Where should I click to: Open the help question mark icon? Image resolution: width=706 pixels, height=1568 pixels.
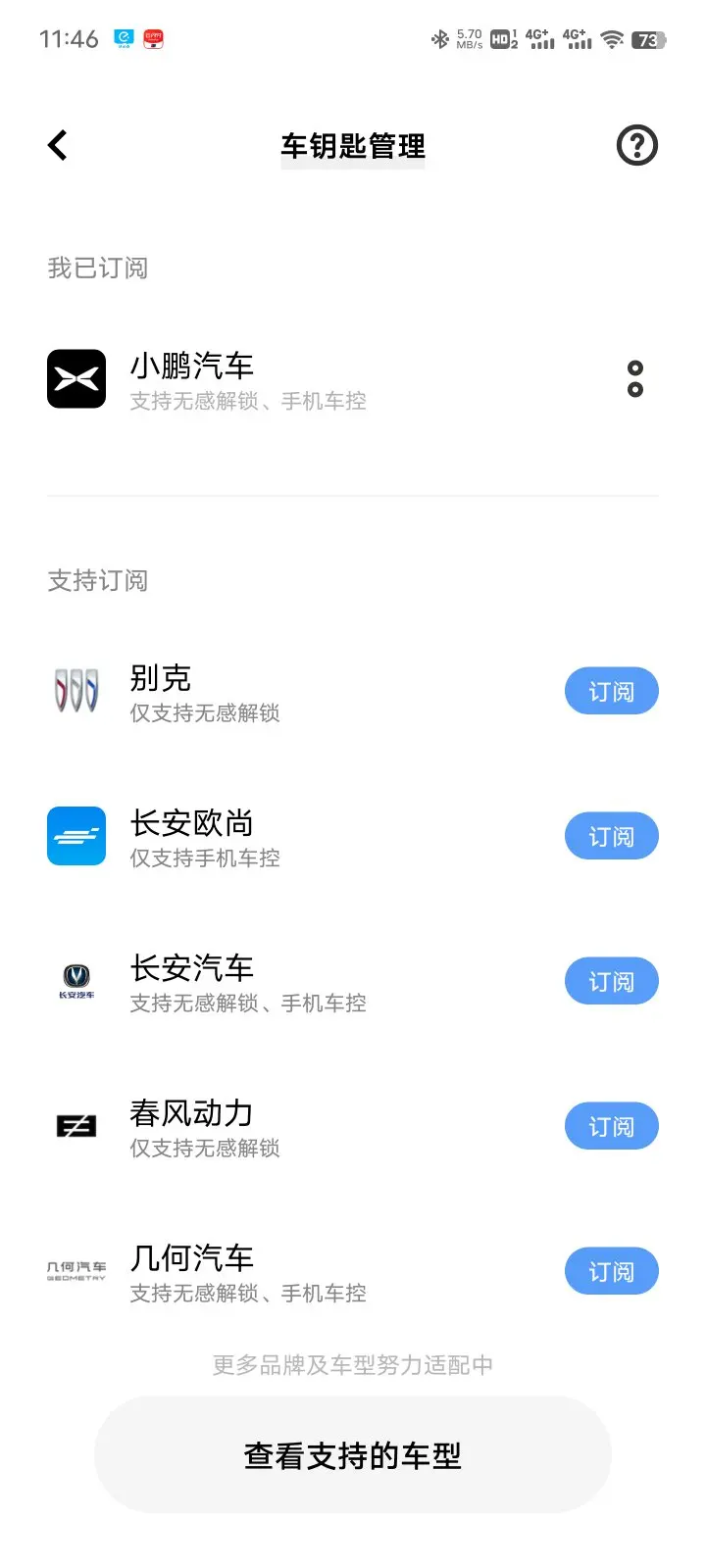[636, 145]
